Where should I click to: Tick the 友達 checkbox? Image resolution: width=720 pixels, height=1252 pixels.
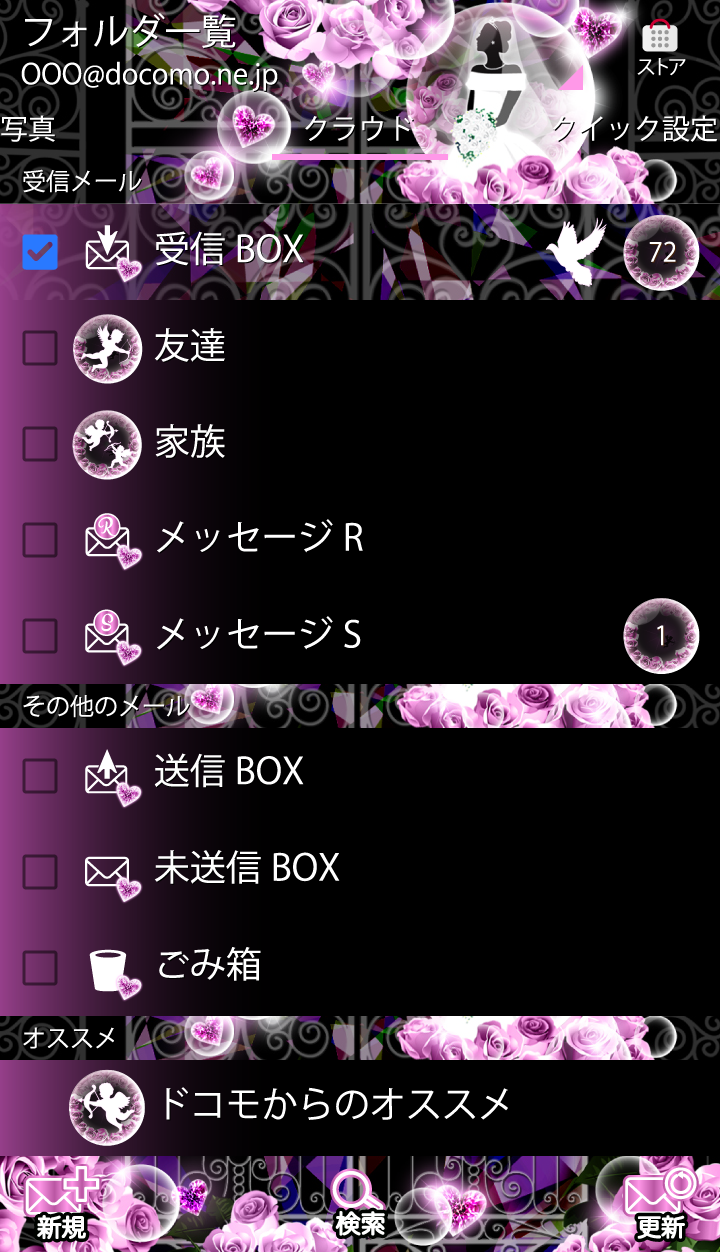pos(40,348)
